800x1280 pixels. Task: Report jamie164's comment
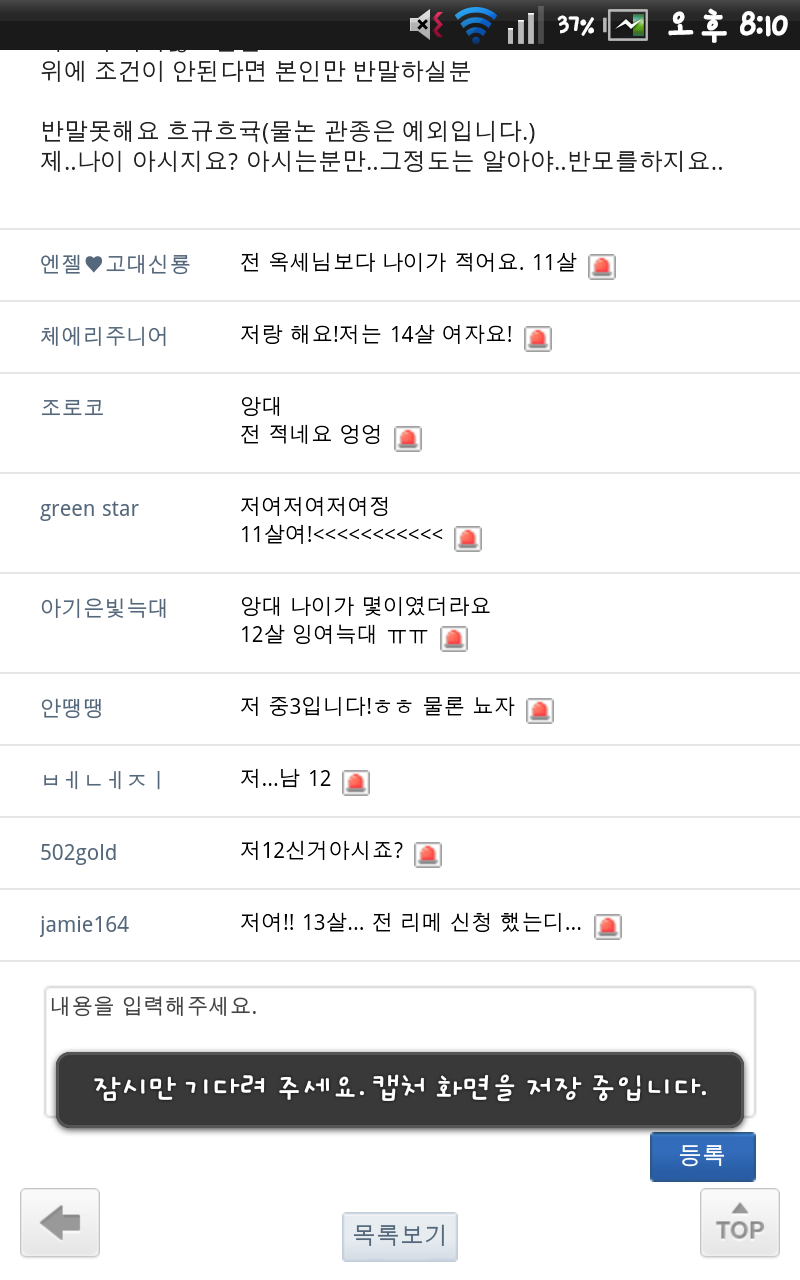coord(608,926)
